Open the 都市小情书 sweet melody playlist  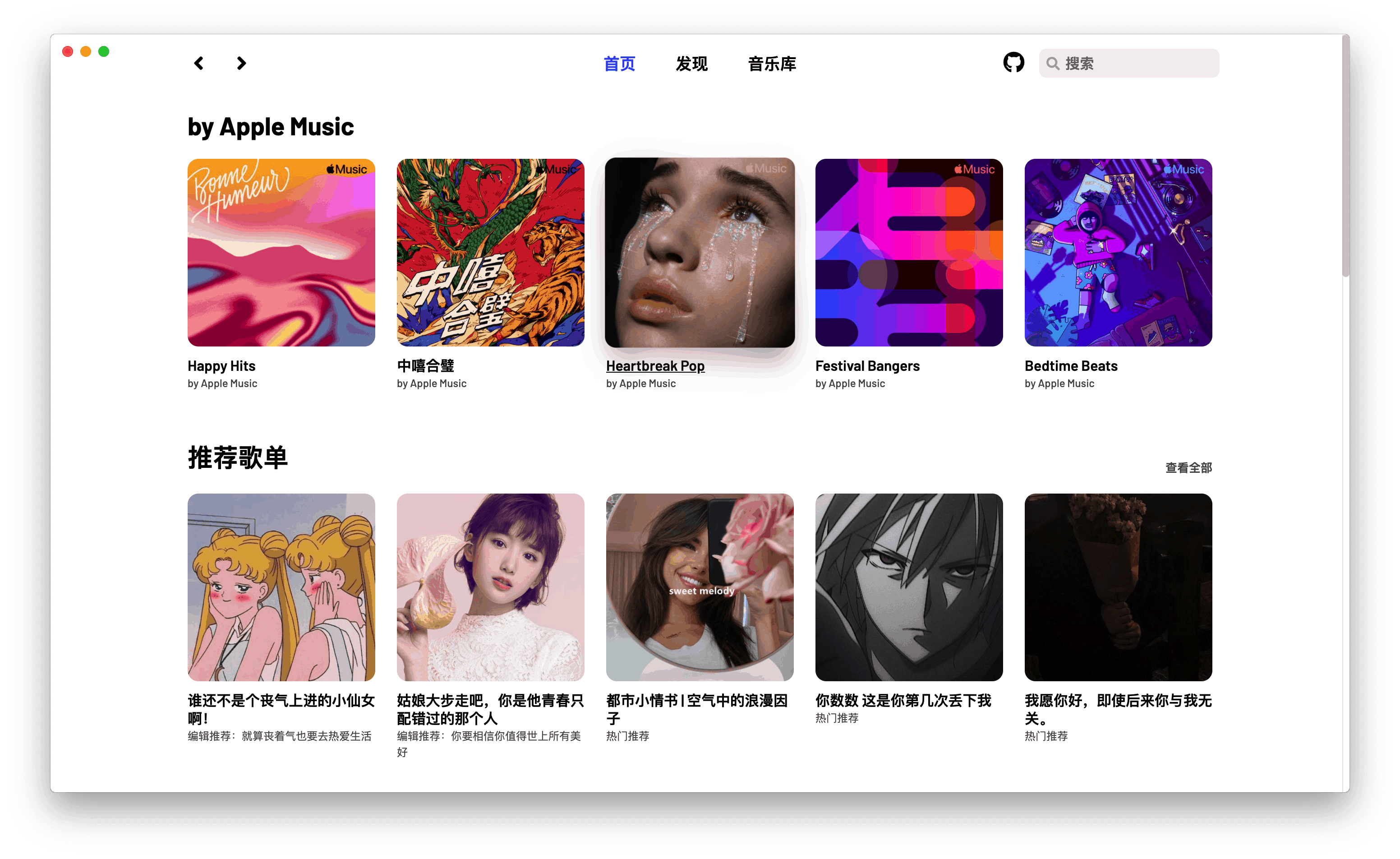pos(700,587)
